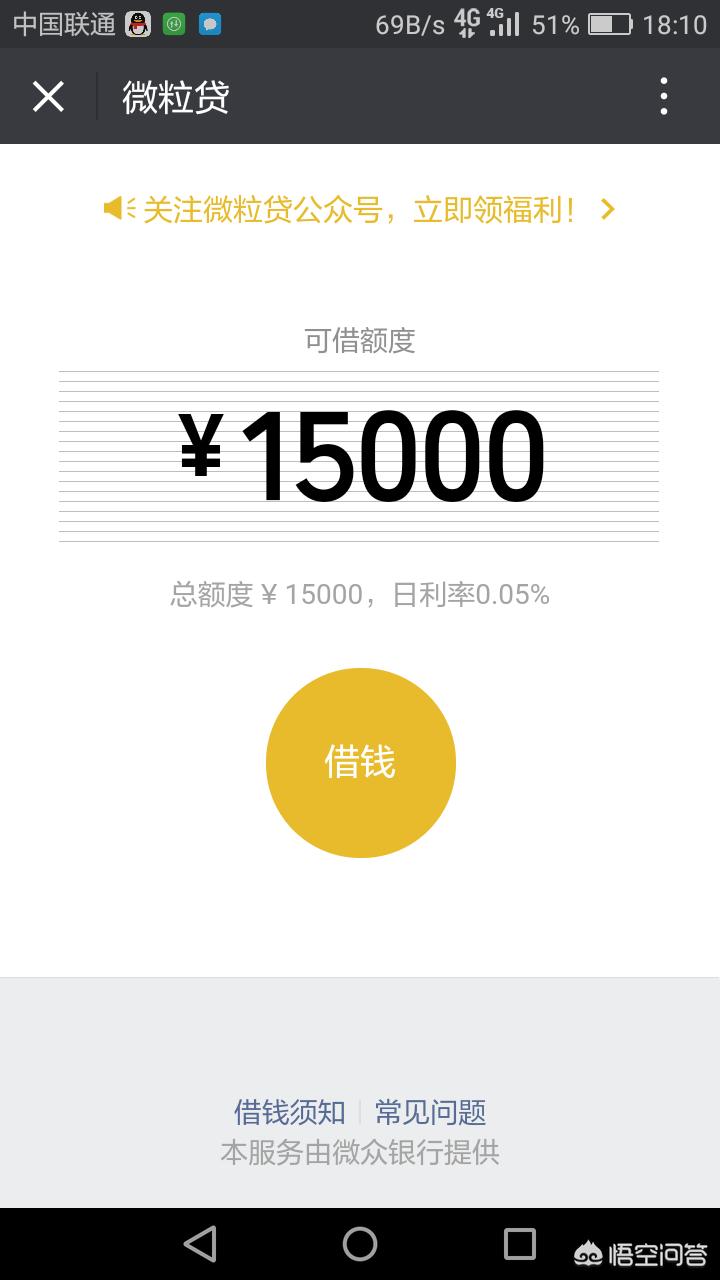Open the three-dot overflow menu
The width and height of the screenshot is (720, 1280).
664,97
